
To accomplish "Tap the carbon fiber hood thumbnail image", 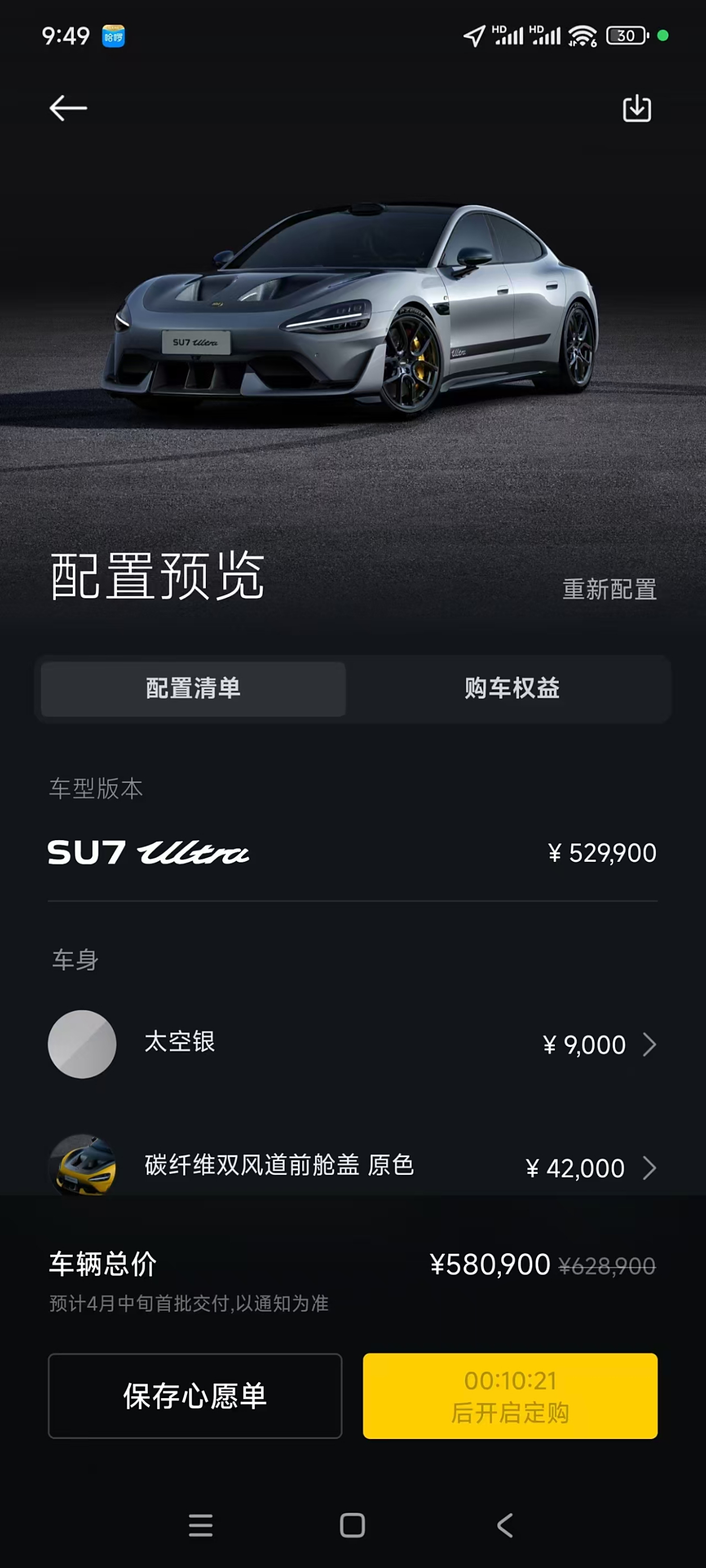I will 82,1167.
